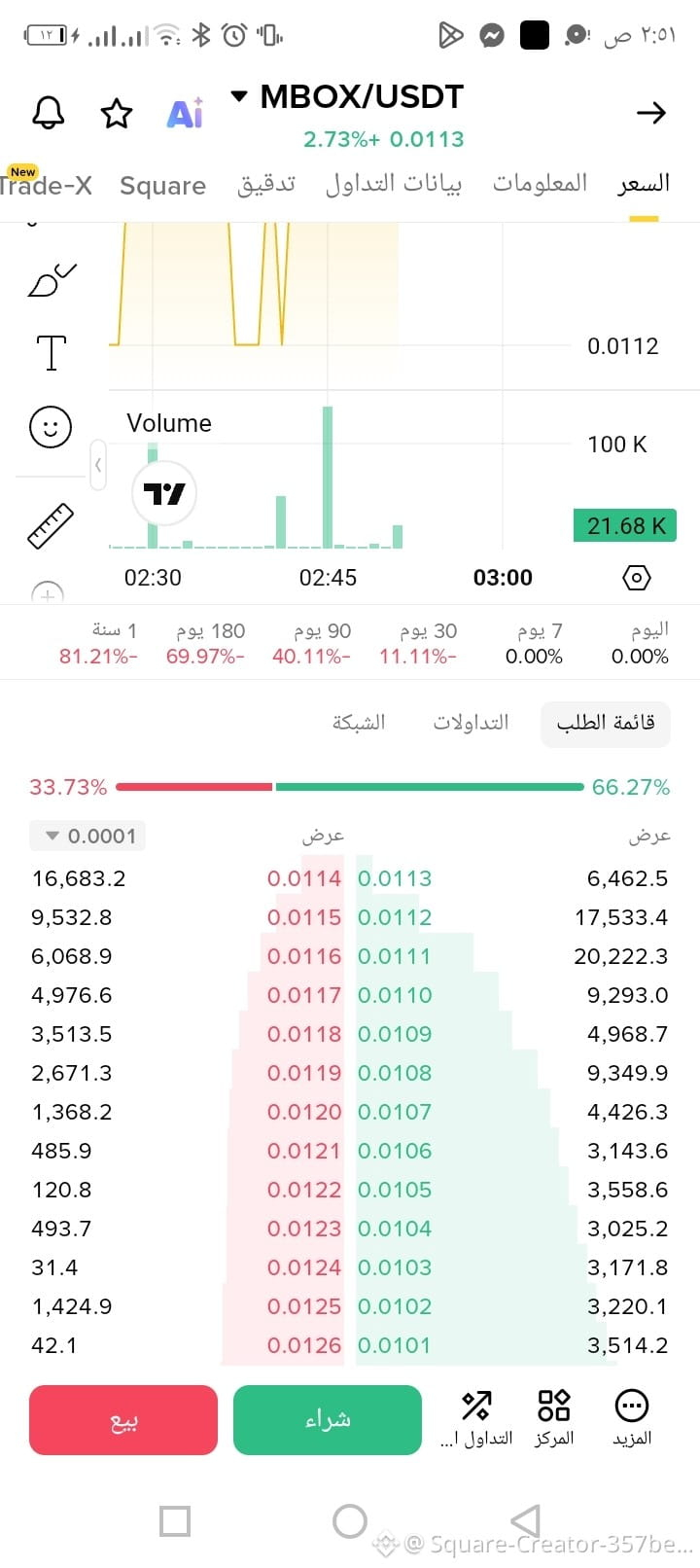Screen dimensions: 700x1568
Task: Open chart settings hexagon icon
Action: [636, 578]
